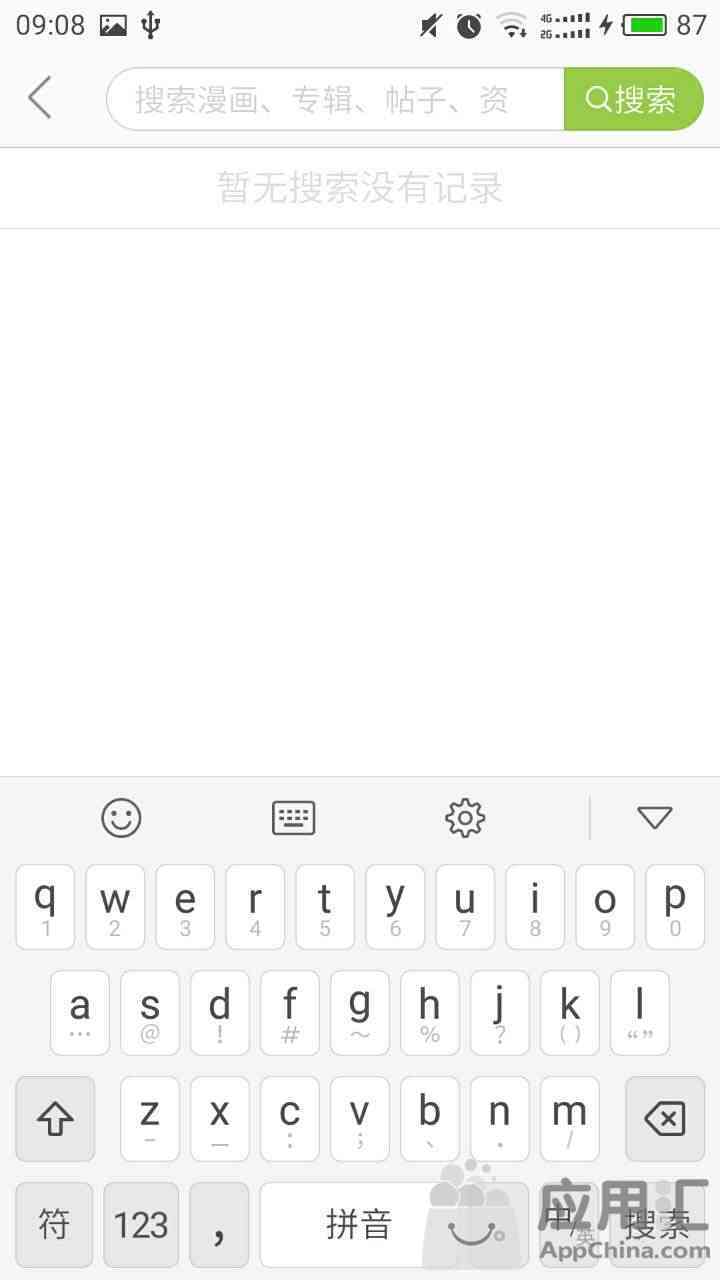Open keyboard settings gear

(x=465, y=818)
